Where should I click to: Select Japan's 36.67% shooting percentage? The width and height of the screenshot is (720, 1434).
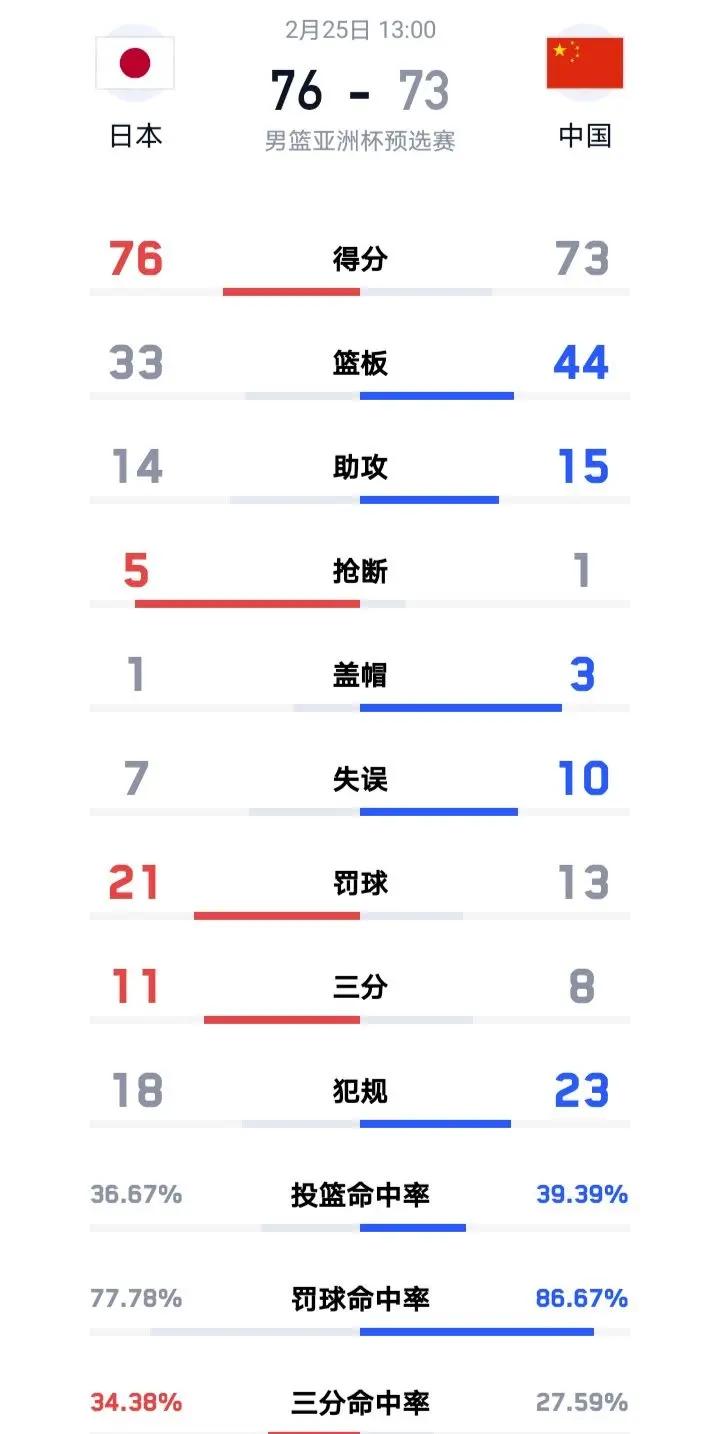tap(136, 1196)
